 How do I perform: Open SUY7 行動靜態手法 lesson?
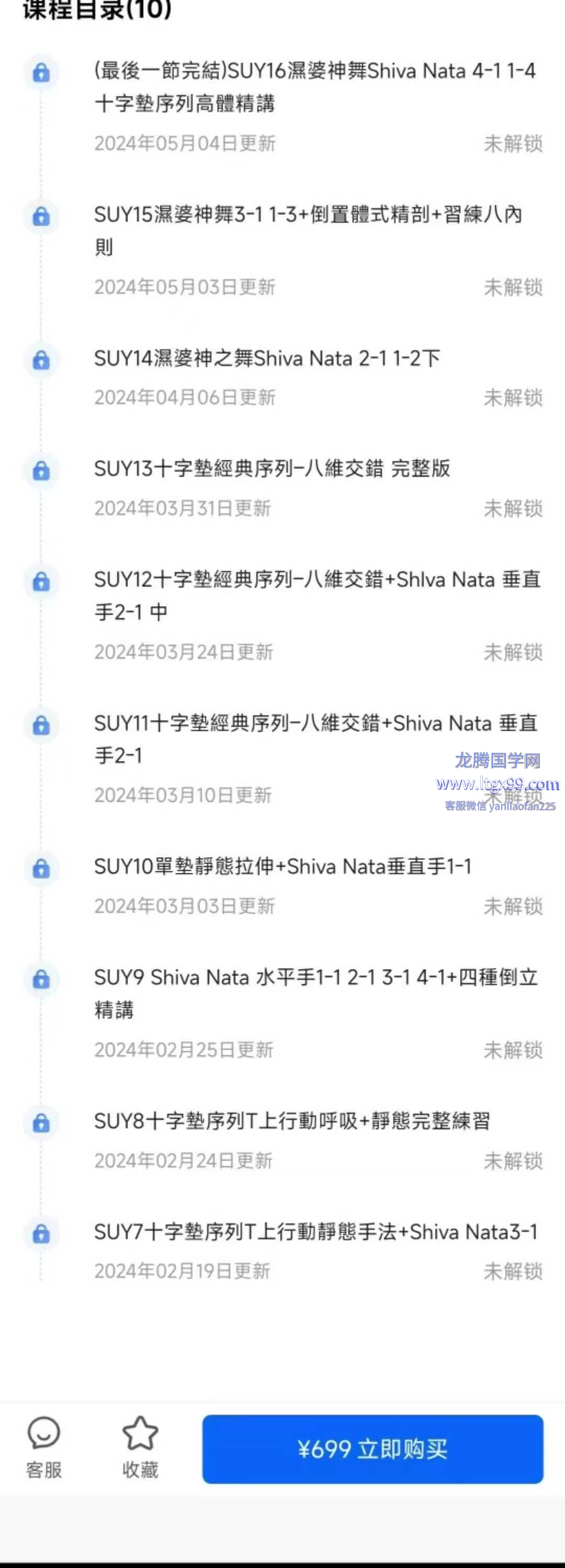click(x=315, y=1232)
